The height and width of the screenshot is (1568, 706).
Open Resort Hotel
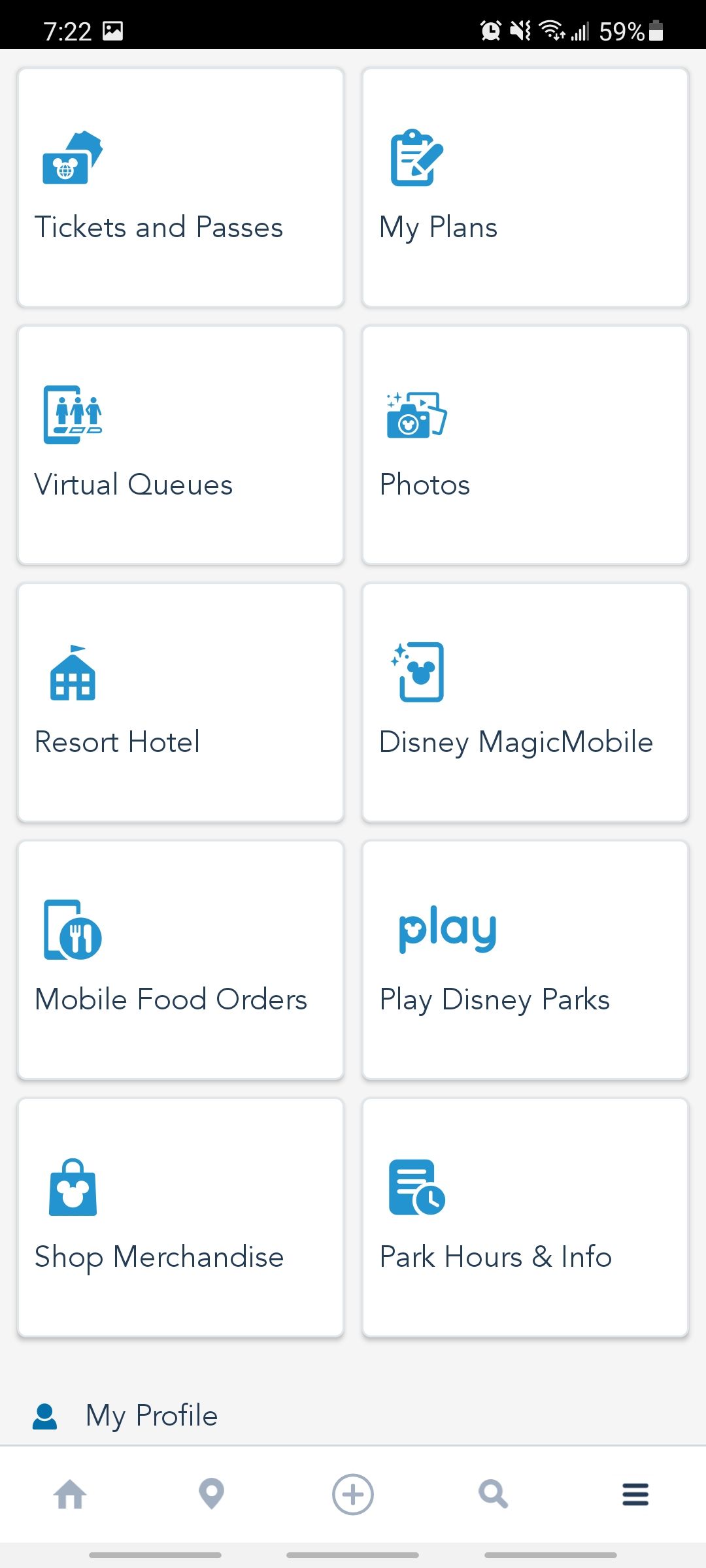click(x=180, y=701)
